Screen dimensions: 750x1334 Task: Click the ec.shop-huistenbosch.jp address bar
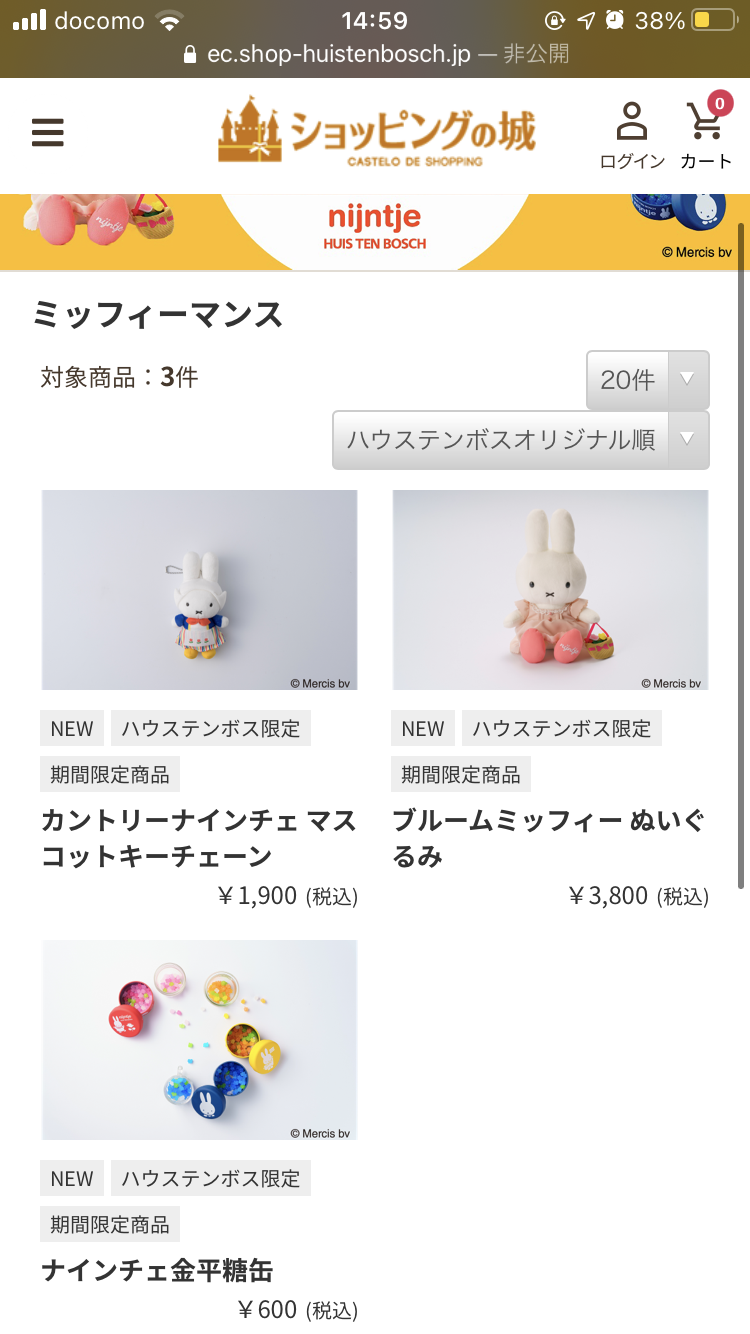[x=375, y=55]
